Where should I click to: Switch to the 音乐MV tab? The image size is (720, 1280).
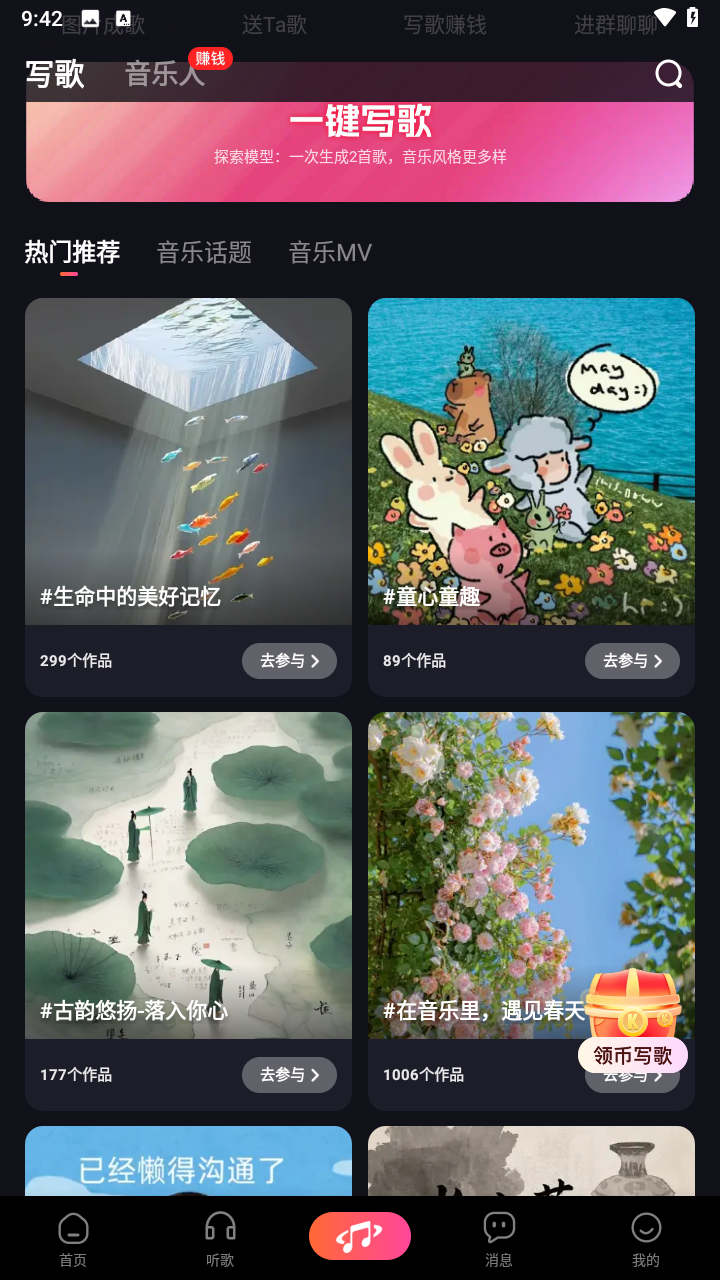[x=330, y=252]
